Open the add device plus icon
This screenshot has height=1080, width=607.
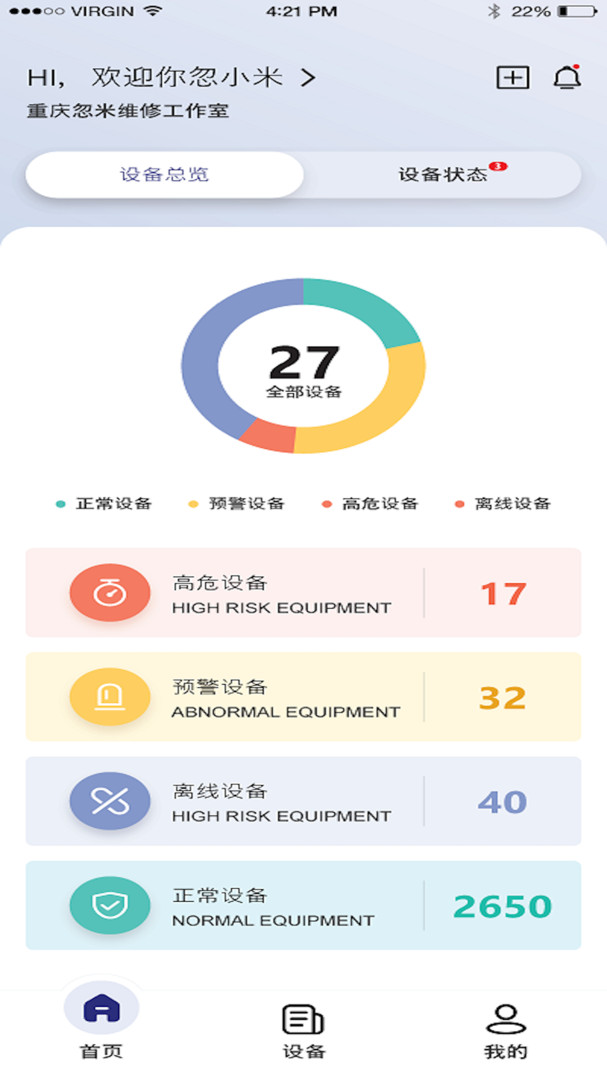pyautogui.click(x=512, y=78)
